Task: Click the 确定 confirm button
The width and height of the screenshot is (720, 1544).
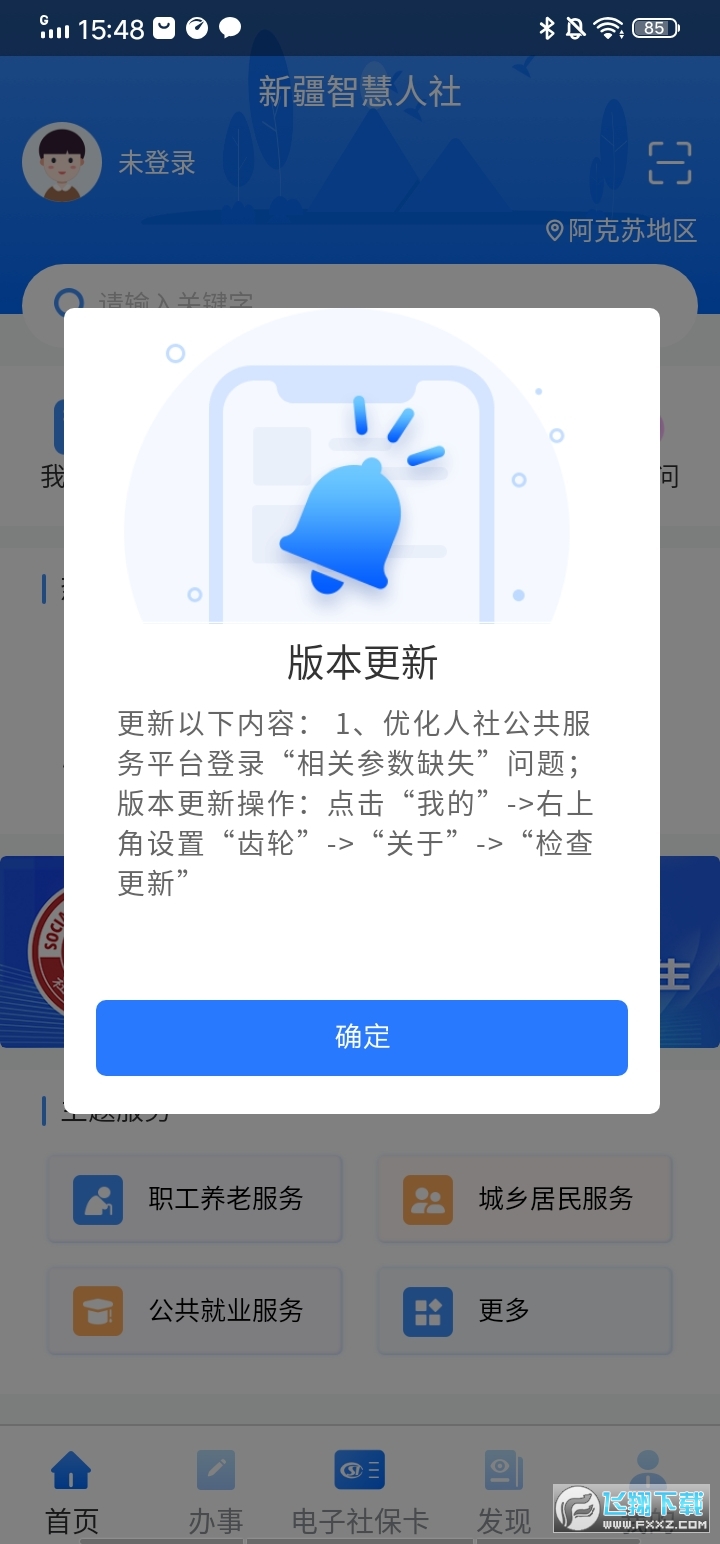Action: click(x=361, y=1037)
